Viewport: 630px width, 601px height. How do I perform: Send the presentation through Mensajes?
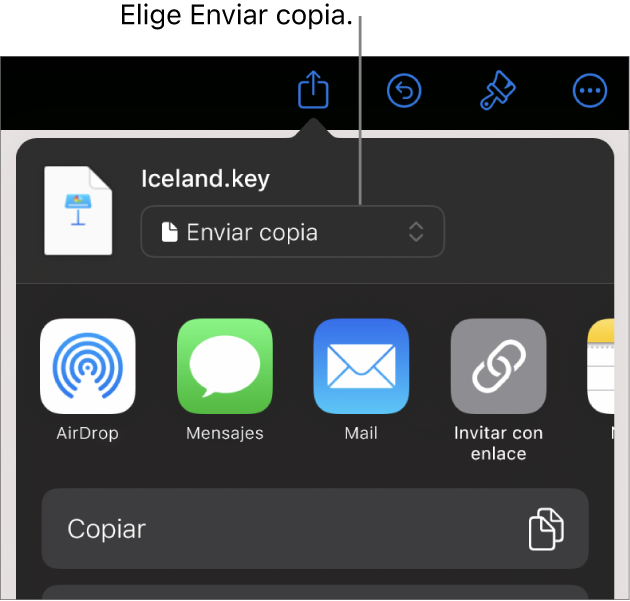tap(225, 367)
